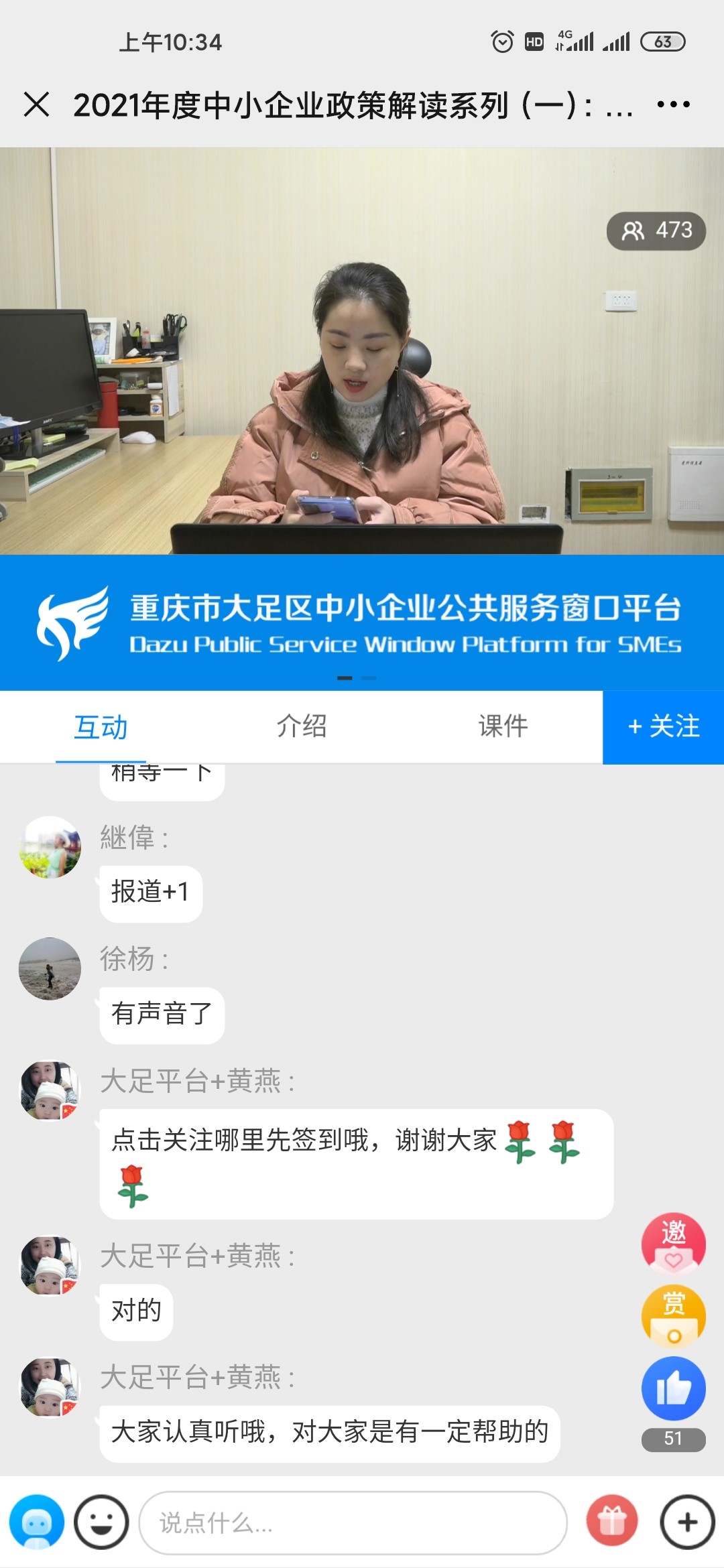Follow the channel with + 关注
This screenshot has width=724, height=1568.
click(x=663, y=727)
